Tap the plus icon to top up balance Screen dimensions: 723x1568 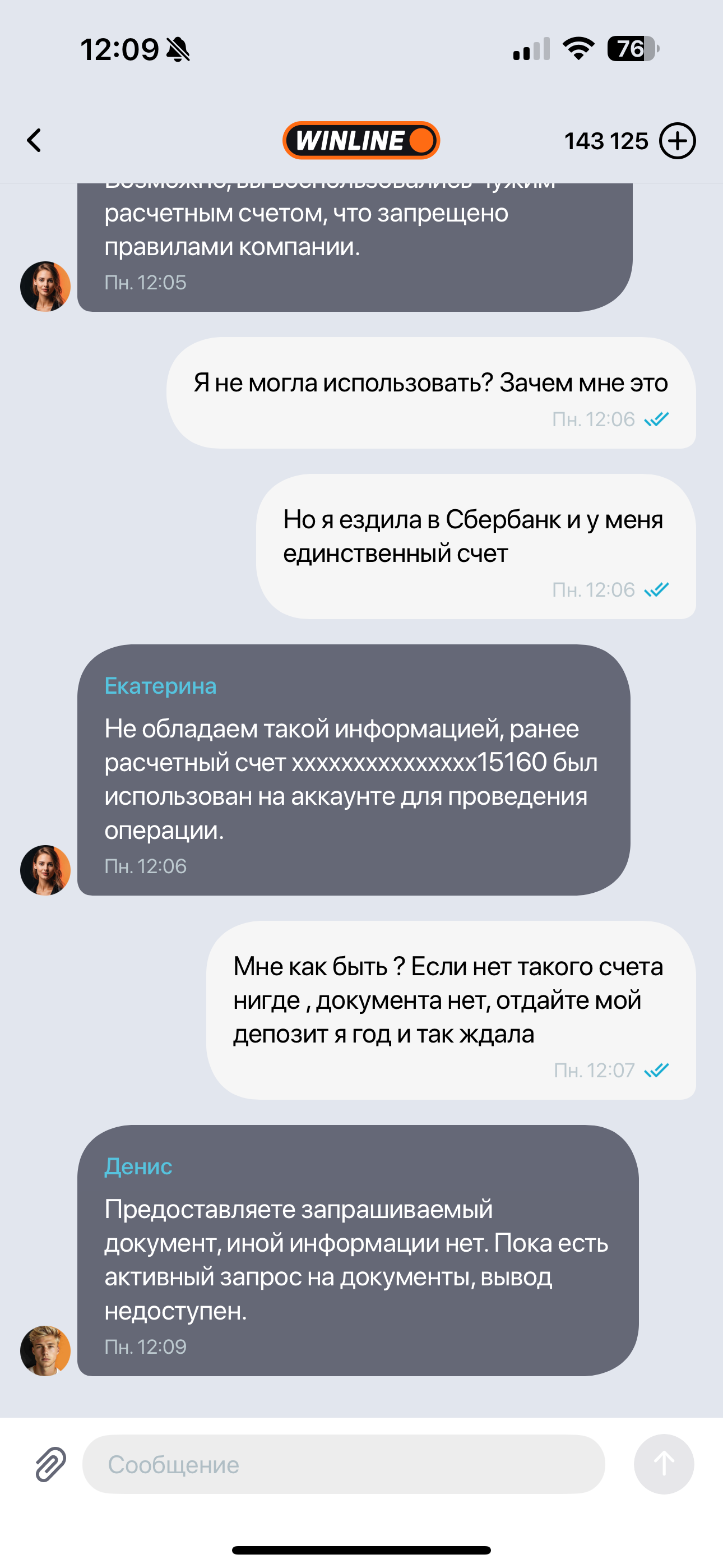coord(678,141)
